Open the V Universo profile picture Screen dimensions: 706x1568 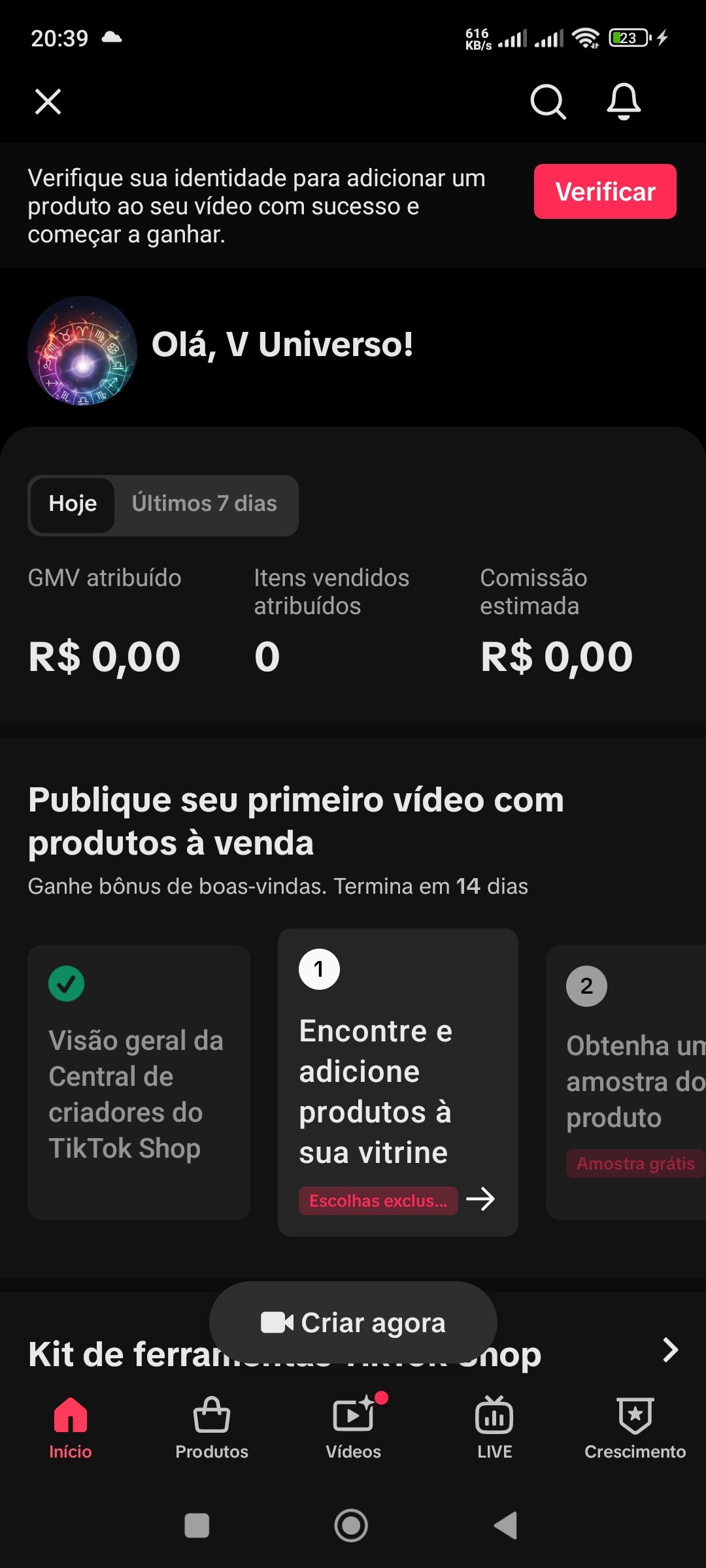pos(82,351)
